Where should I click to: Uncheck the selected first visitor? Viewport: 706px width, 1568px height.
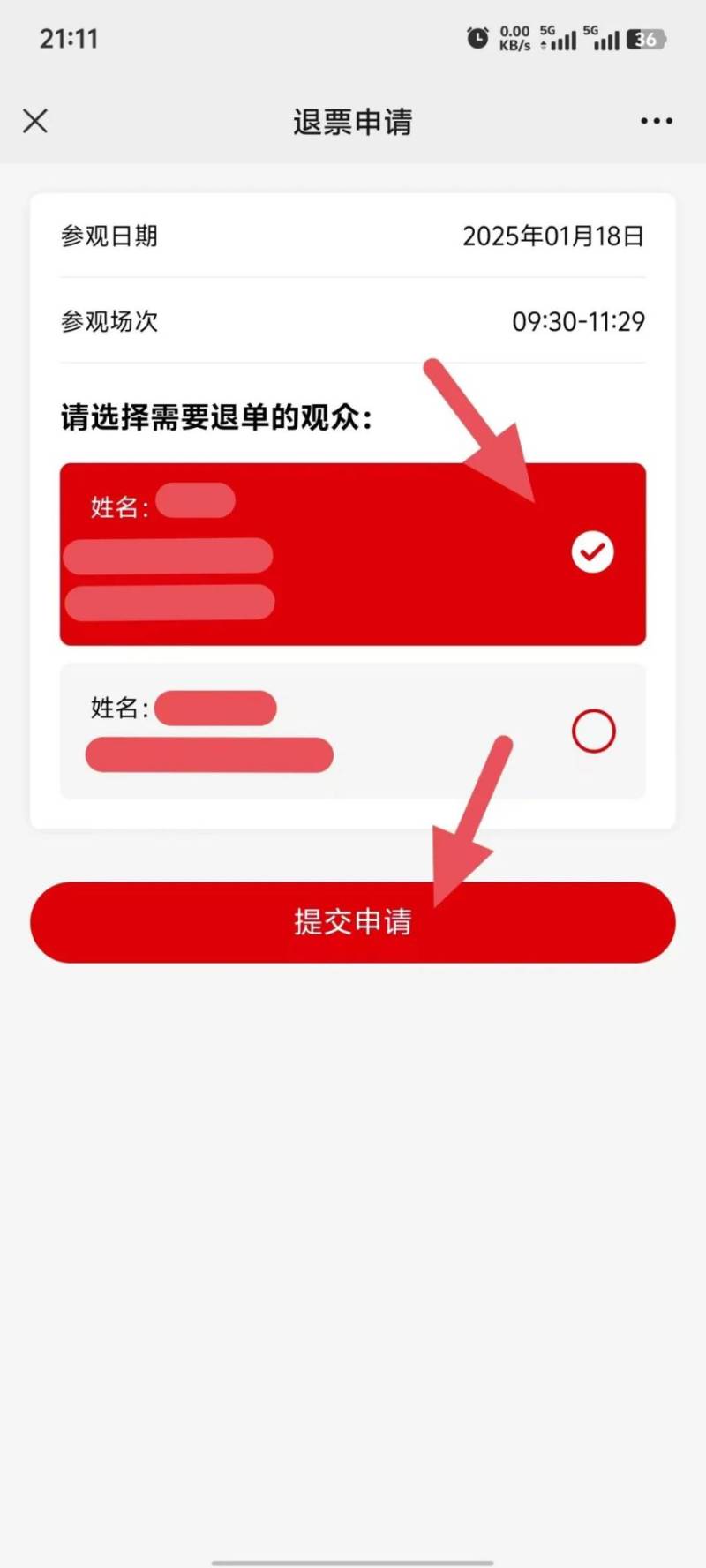592,552
